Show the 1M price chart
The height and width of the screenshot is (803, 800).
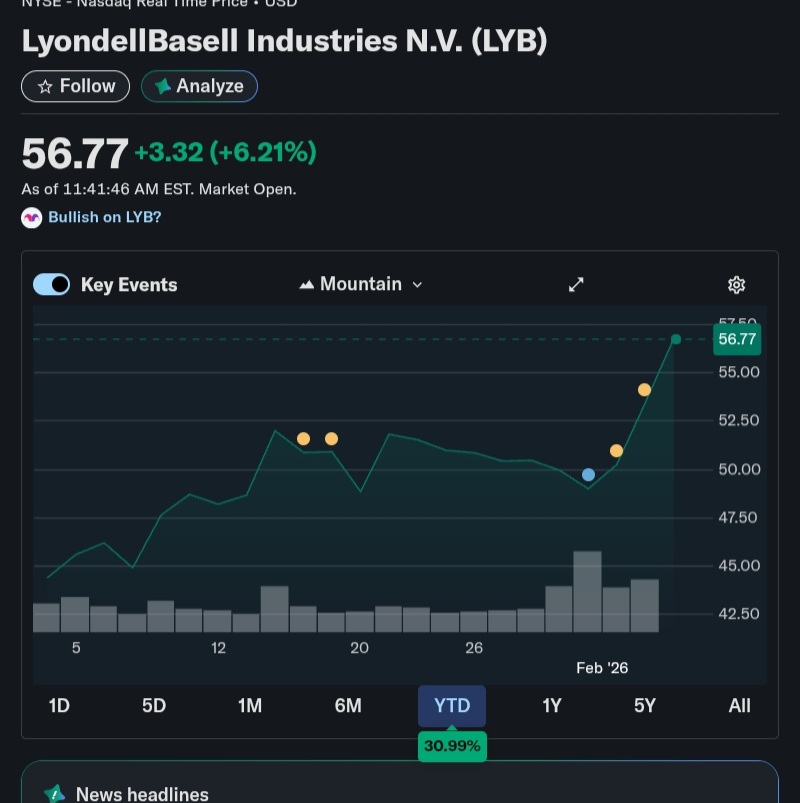pyautogui.click(x=250, y=706)
